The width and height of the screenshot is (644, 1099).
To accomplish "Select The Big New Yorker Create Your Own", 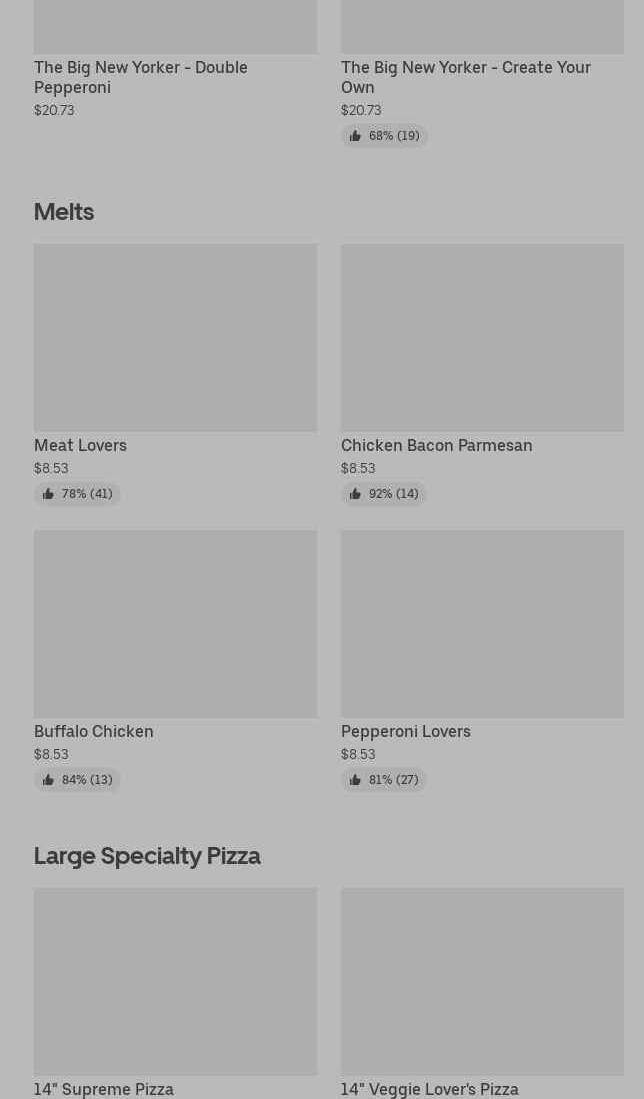I will pos(465,77).
